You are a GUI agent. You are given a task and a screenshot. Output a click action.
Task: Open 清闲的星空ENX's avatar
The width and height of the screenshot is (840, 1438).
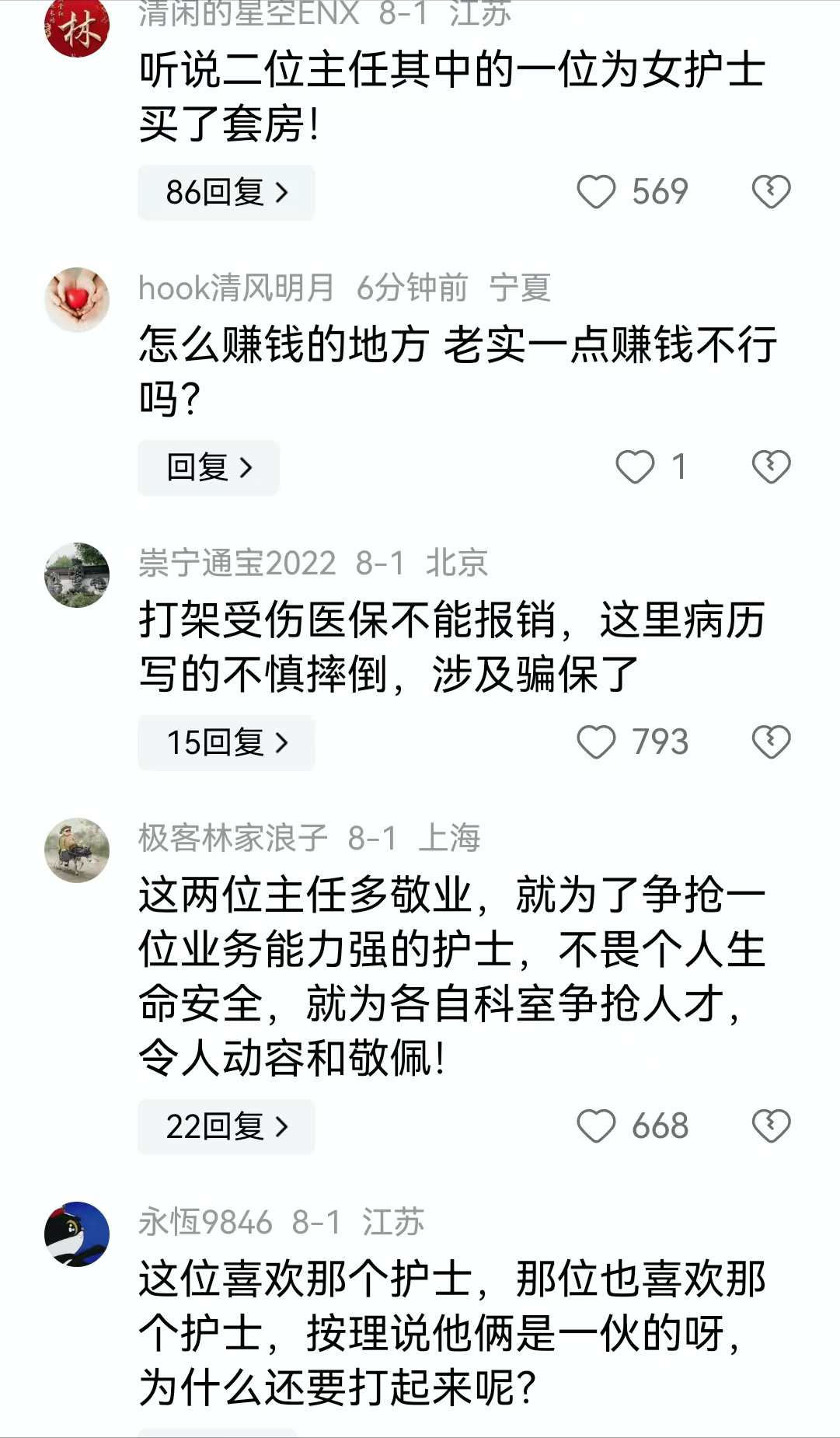click(76, 26)
